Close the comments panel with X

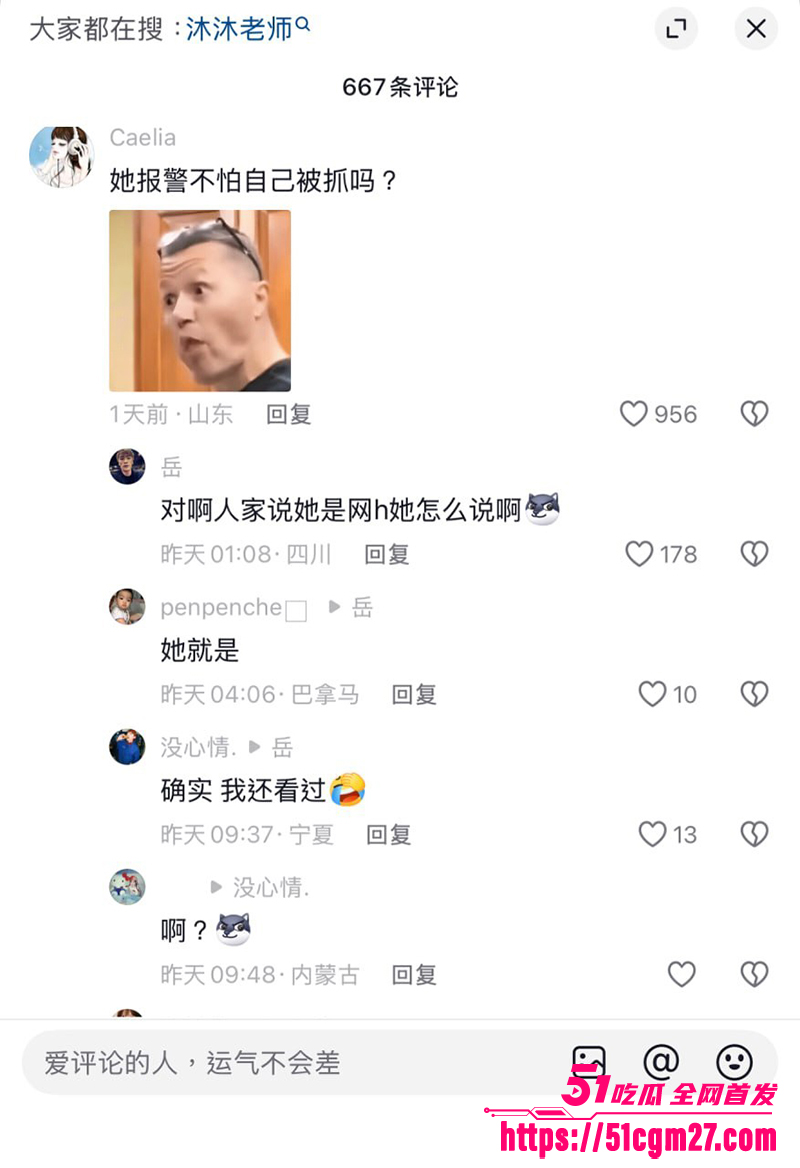click(756, 29)
